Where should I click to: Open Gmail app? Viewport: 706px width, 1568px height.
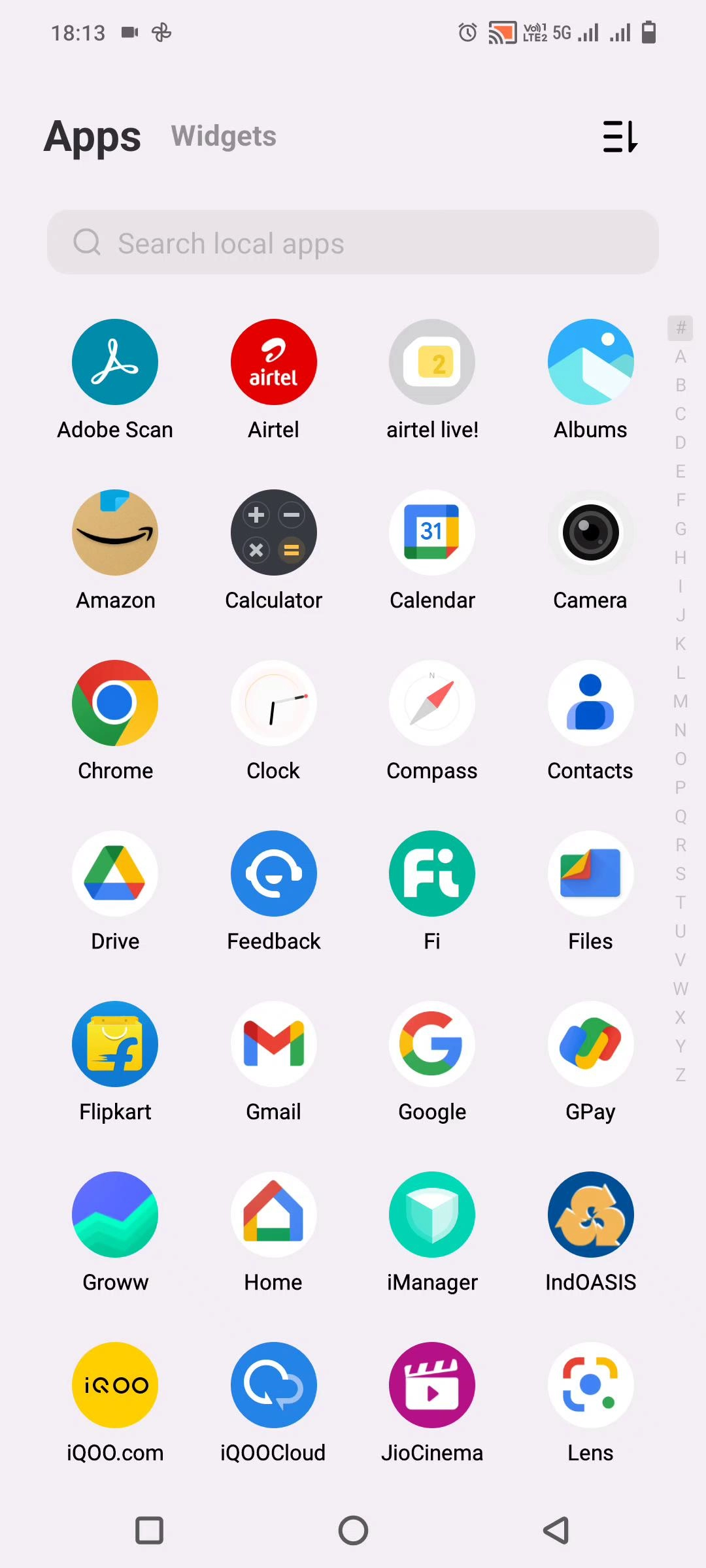273,1045
